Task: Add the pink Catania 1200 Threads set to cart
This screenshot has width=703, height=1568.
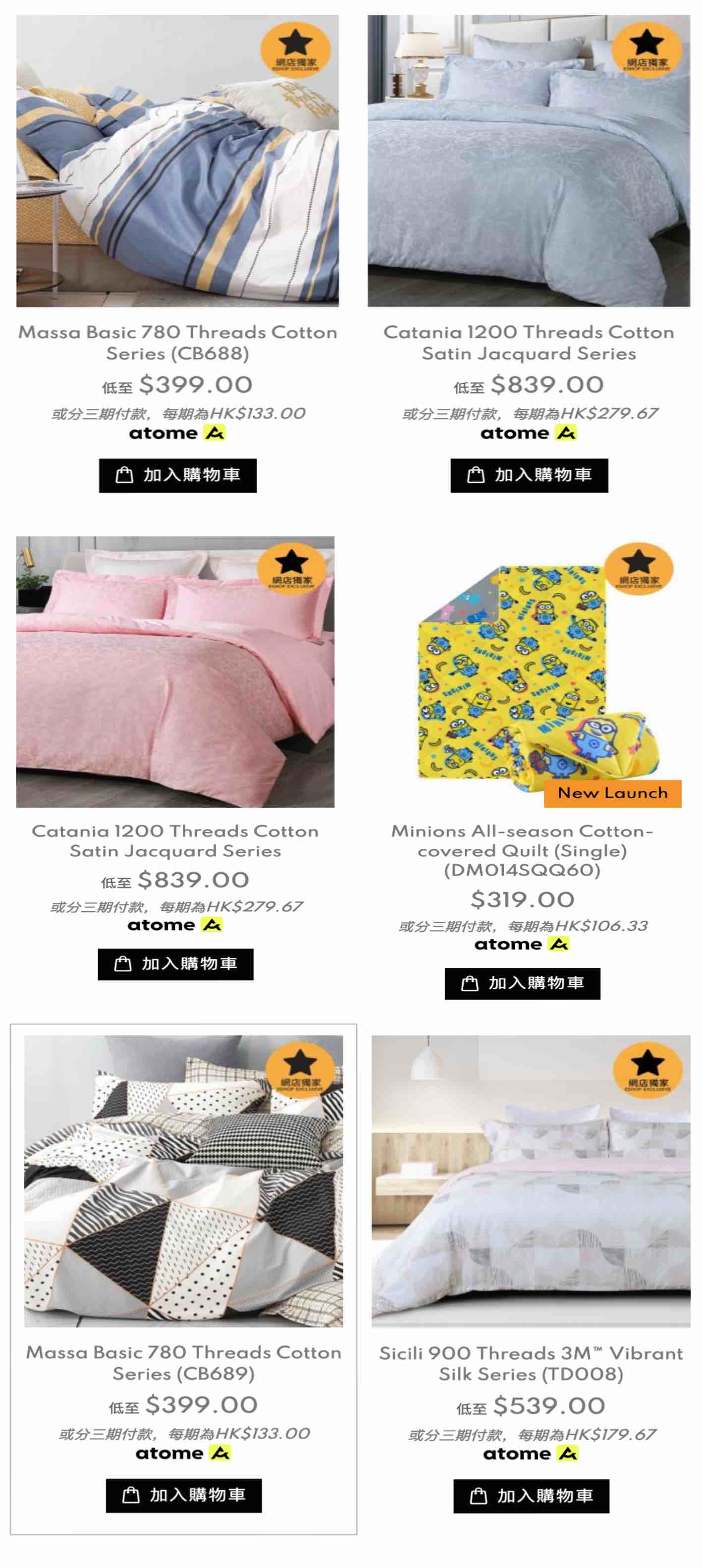Action: pos(175,964)
